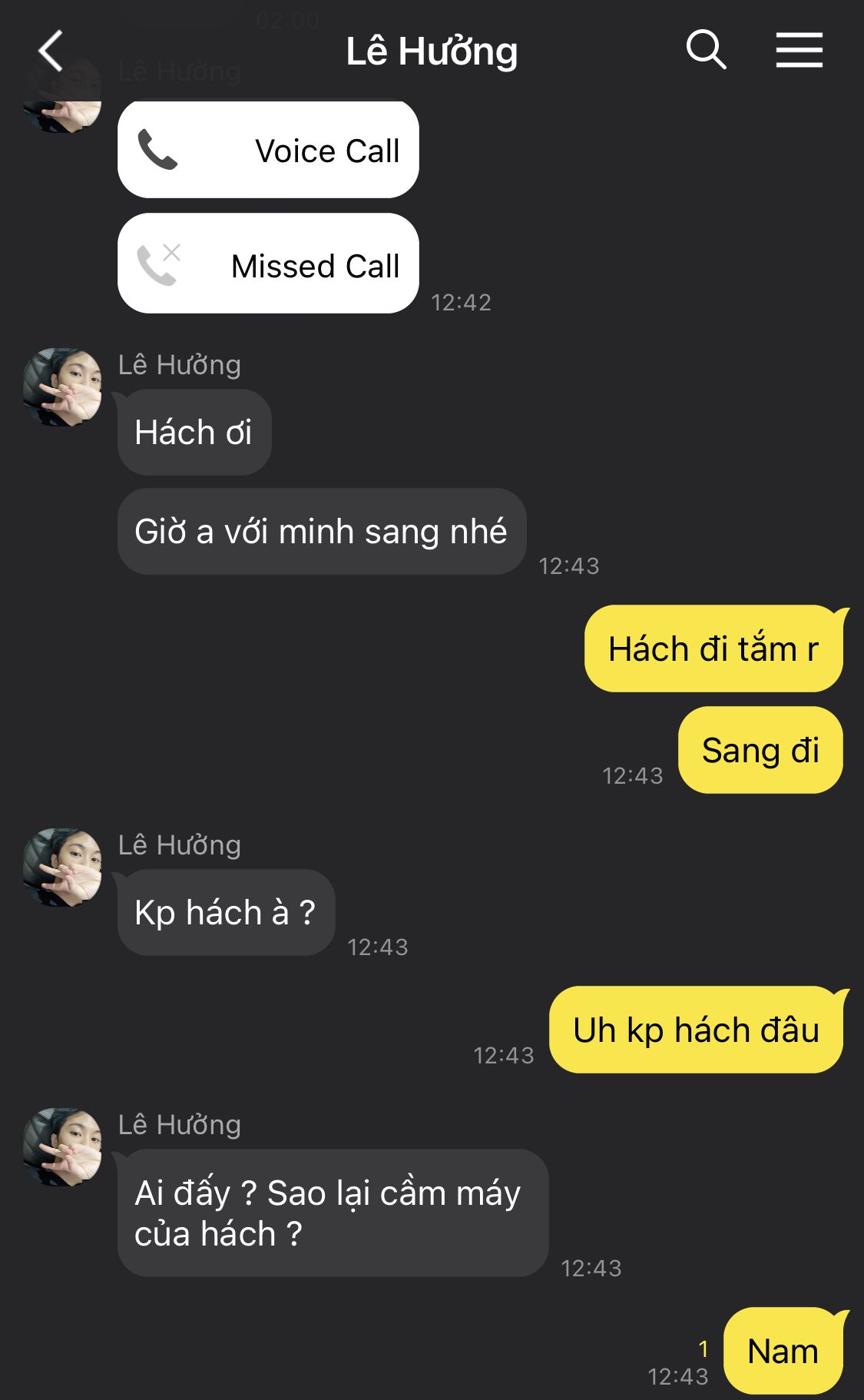The image size is (864, 1400).
Task: Open the chat room menu
Action: pyautogui.click(x=799, y=51)
